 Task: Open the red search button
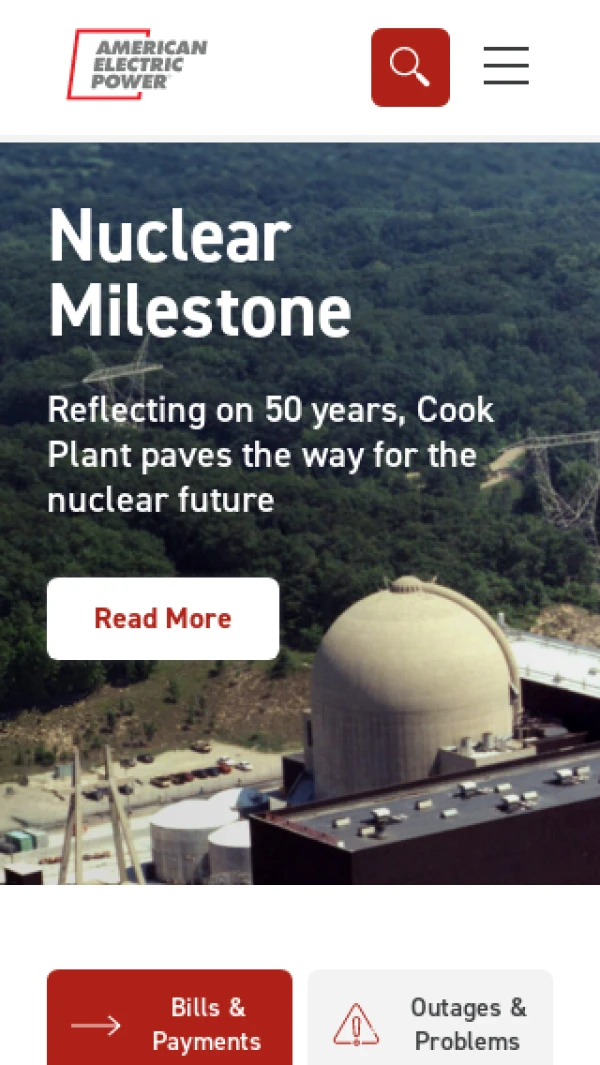[x=410, y=67]
